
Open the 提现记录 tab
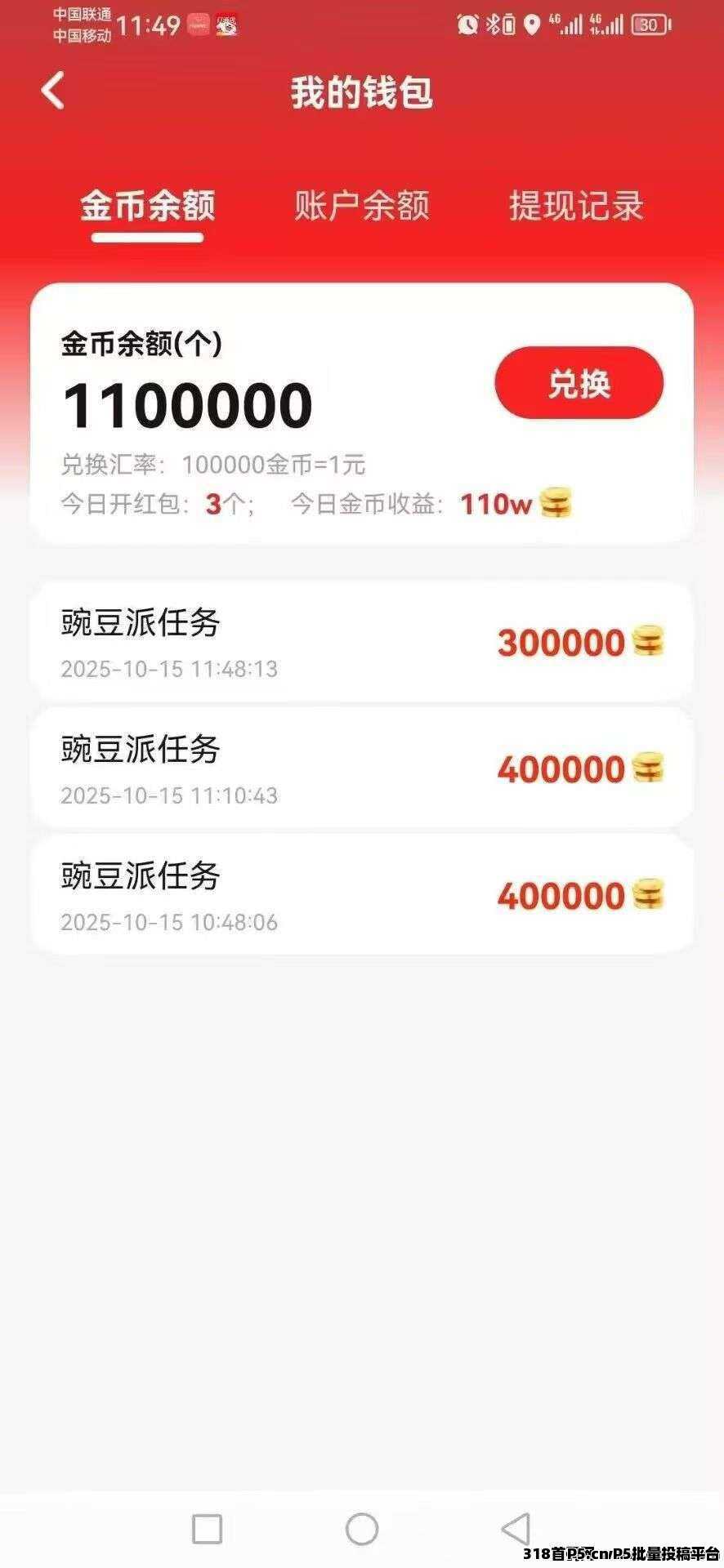pos(576,206)
